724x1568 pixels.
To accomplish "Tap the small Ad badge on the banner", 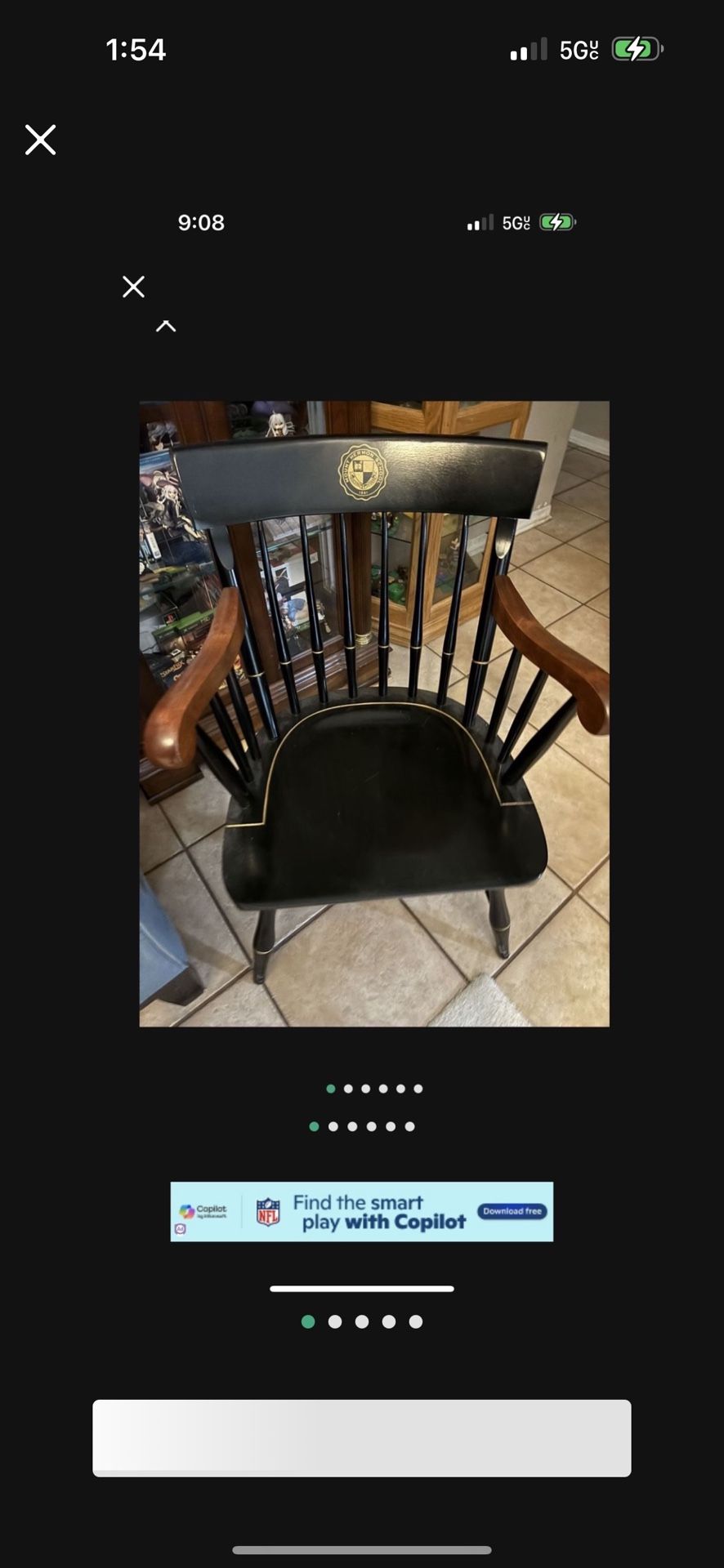I will coord(178,1228).
